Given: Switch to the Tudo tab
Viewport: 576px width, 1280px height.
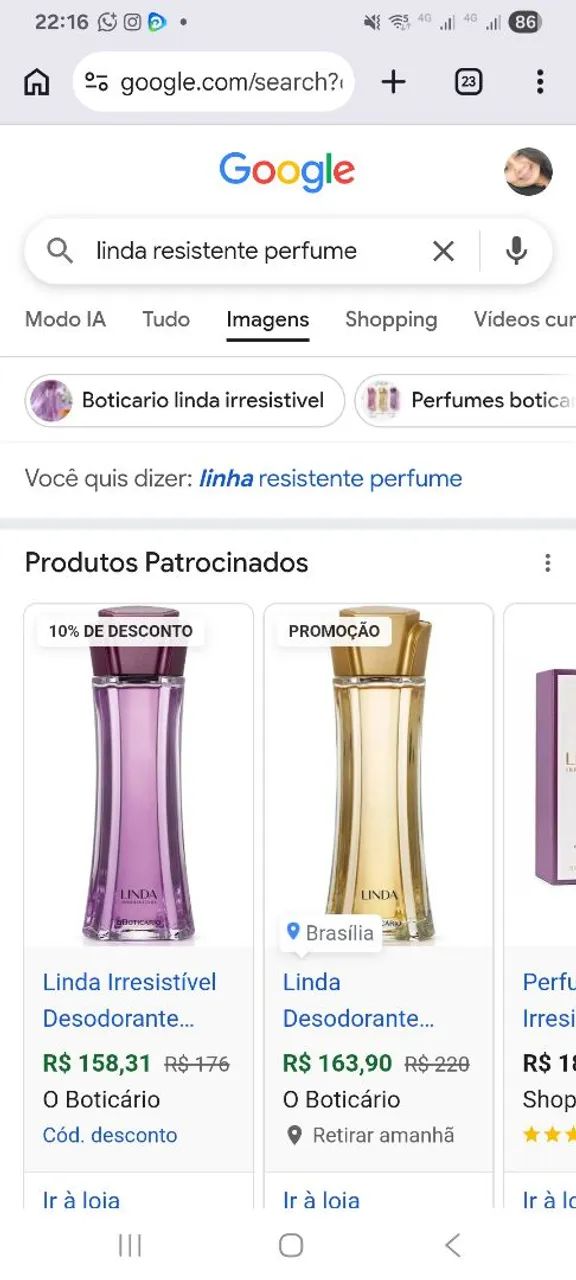Looking at the screenshot, I should 166,320.
